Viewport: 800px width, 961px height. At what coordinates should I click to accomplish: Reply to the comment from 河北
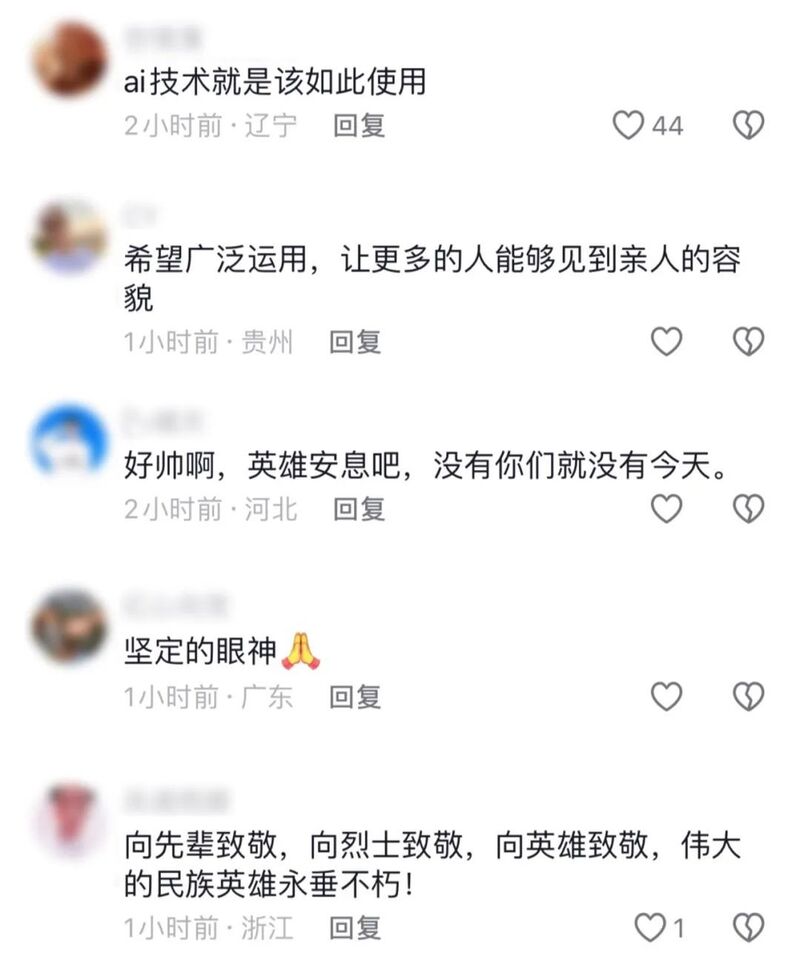click(x=359, y=509)
